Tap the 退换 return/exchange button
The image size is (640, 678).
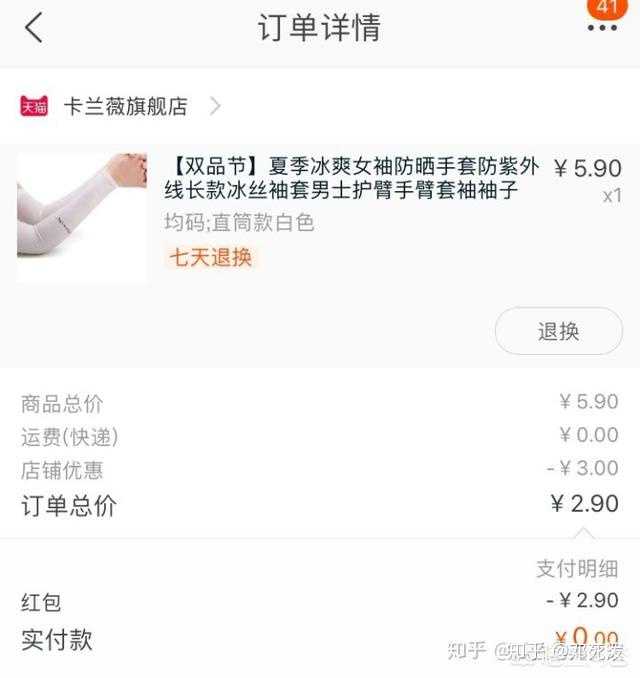tap(558, 331)
